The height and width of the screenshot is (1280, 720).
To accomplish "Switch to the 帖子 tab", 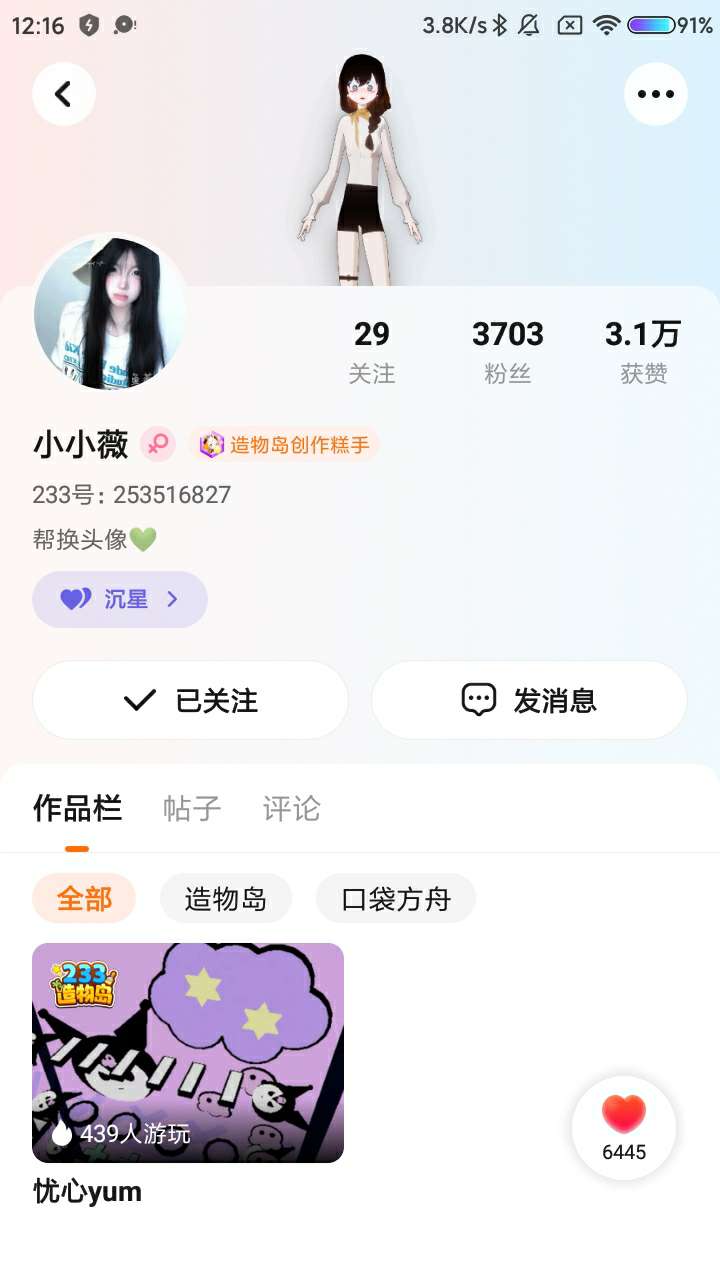I will (x=192, y=808).
